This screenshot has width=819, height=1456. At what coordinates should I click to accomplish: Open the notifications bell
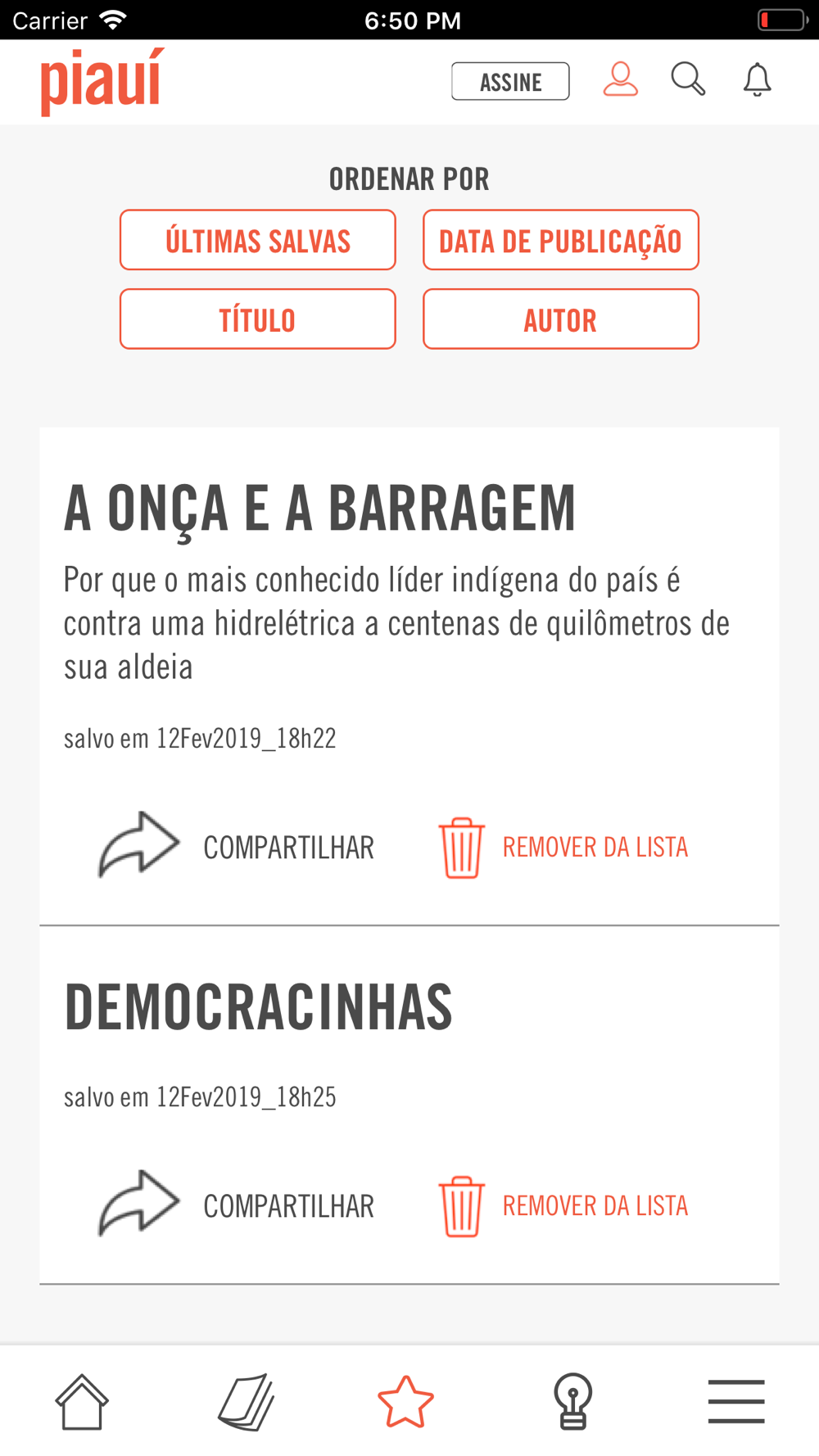coord(757,79)
